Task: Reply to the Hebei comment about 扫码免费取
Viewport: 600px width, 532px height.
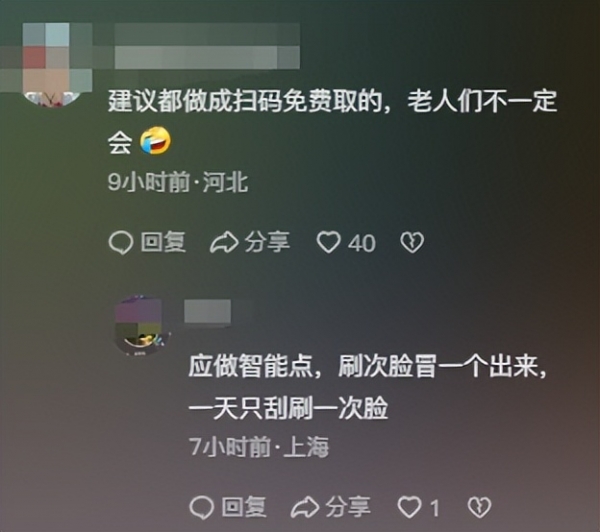Action: 146,242
